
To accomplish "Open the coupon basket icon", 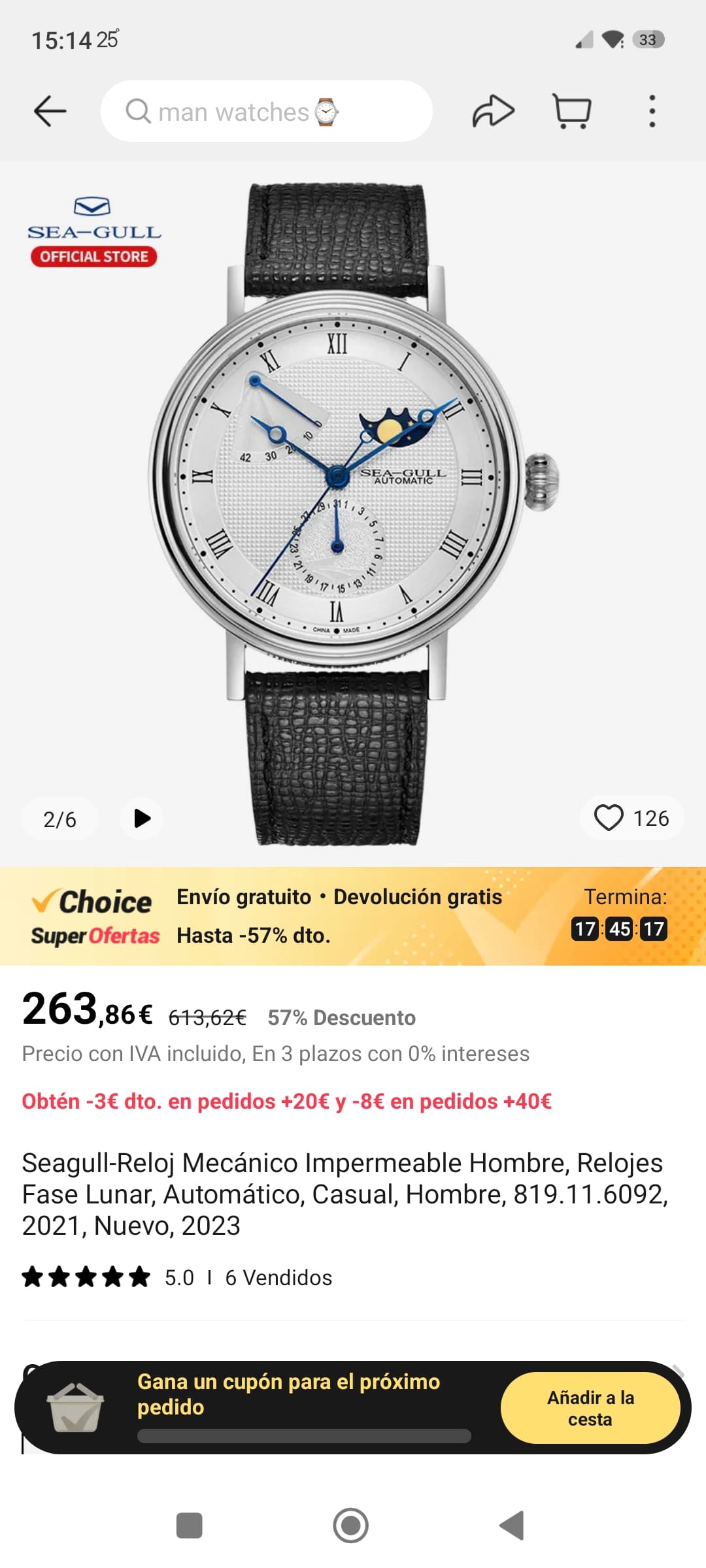I will (75, 1408).
